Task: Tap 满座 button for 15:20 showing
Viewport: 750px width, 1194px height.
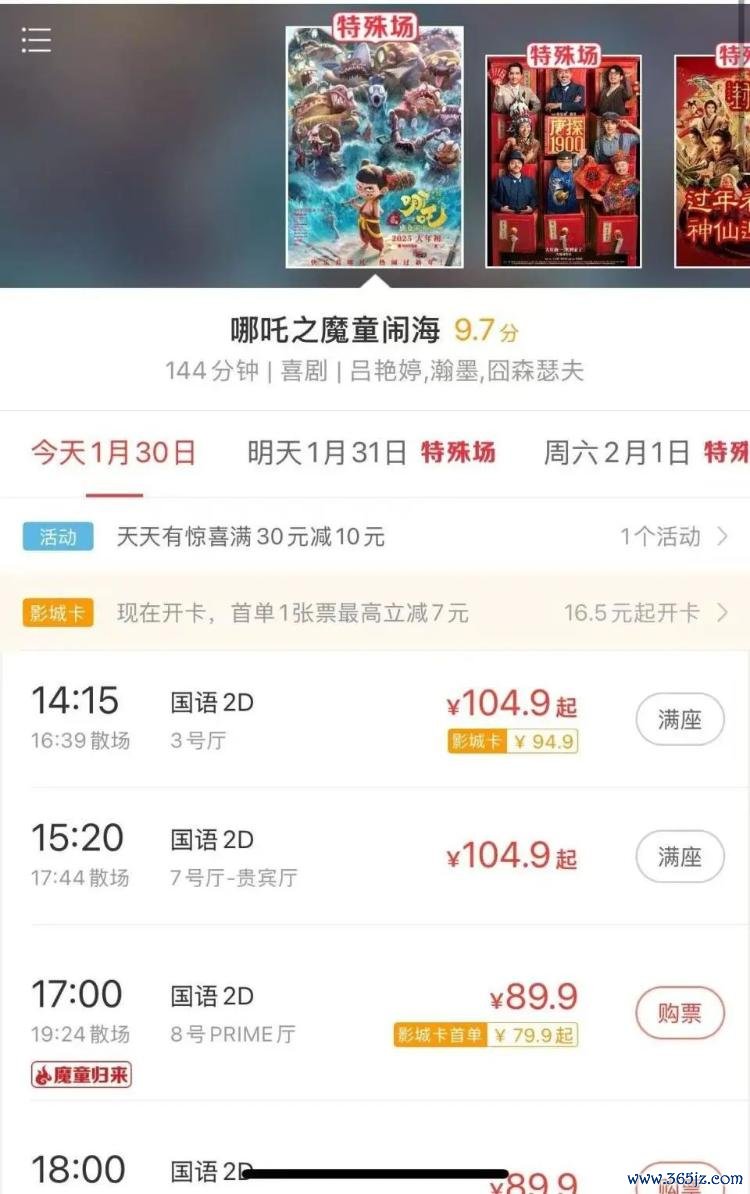Action: tap(680, 856)
